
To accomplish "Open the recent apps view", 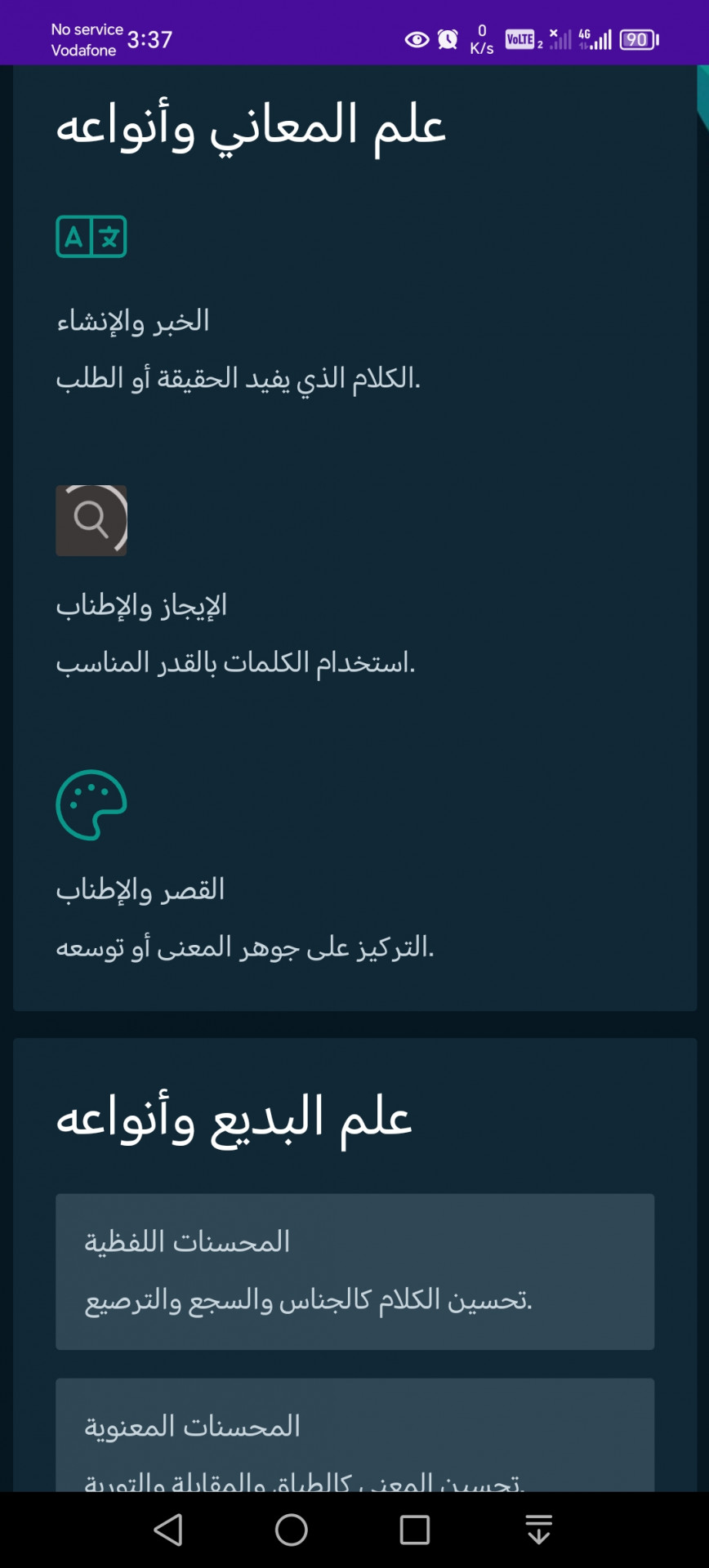I will click(x=415, y=1530).
